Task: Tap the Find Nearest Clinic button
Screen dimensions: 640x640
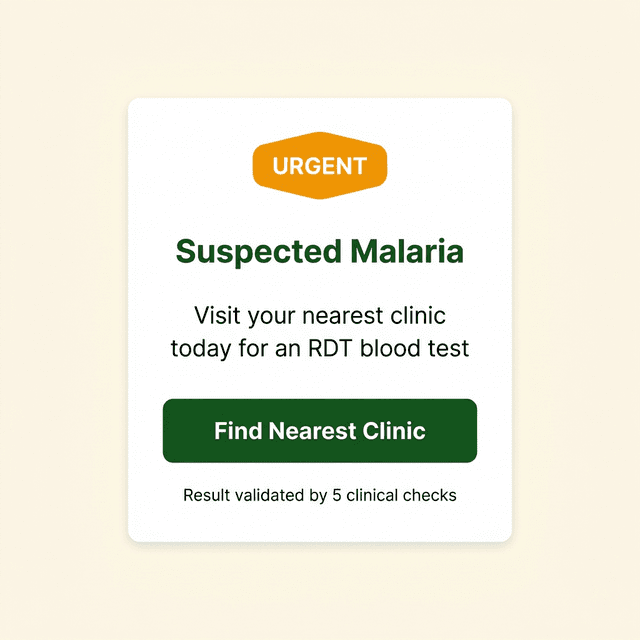Action: click(x=320, y=431)
